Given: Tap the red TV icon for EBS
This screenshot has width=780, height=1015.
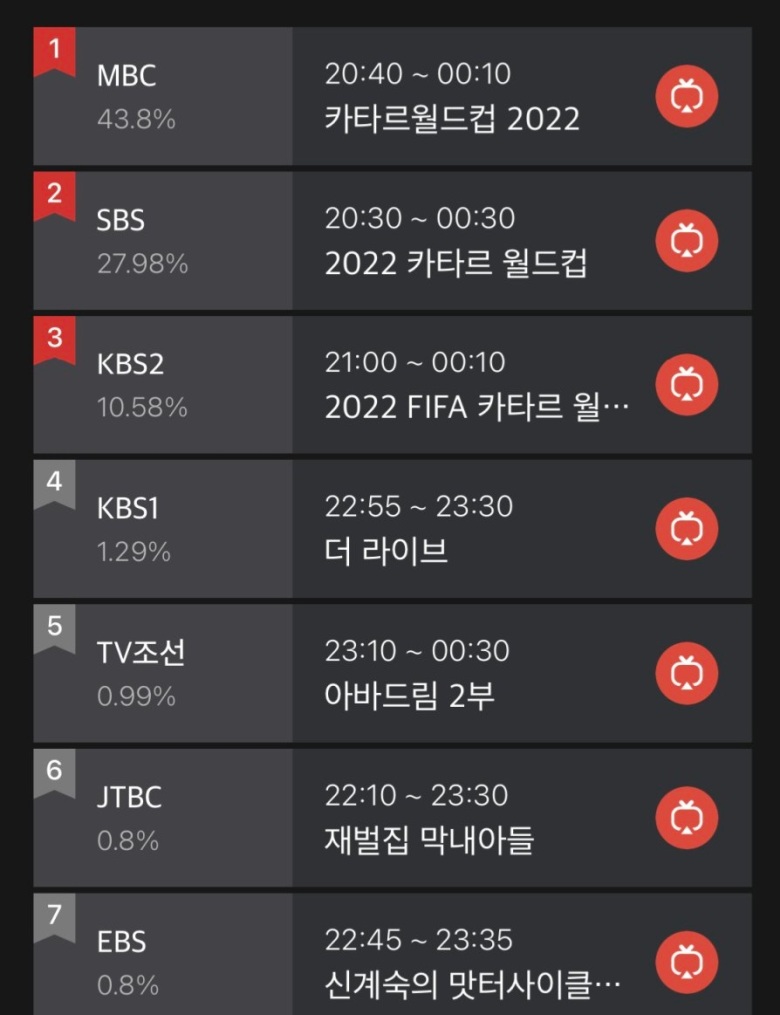Looking at the screenshot, I should tap(686, 962).
